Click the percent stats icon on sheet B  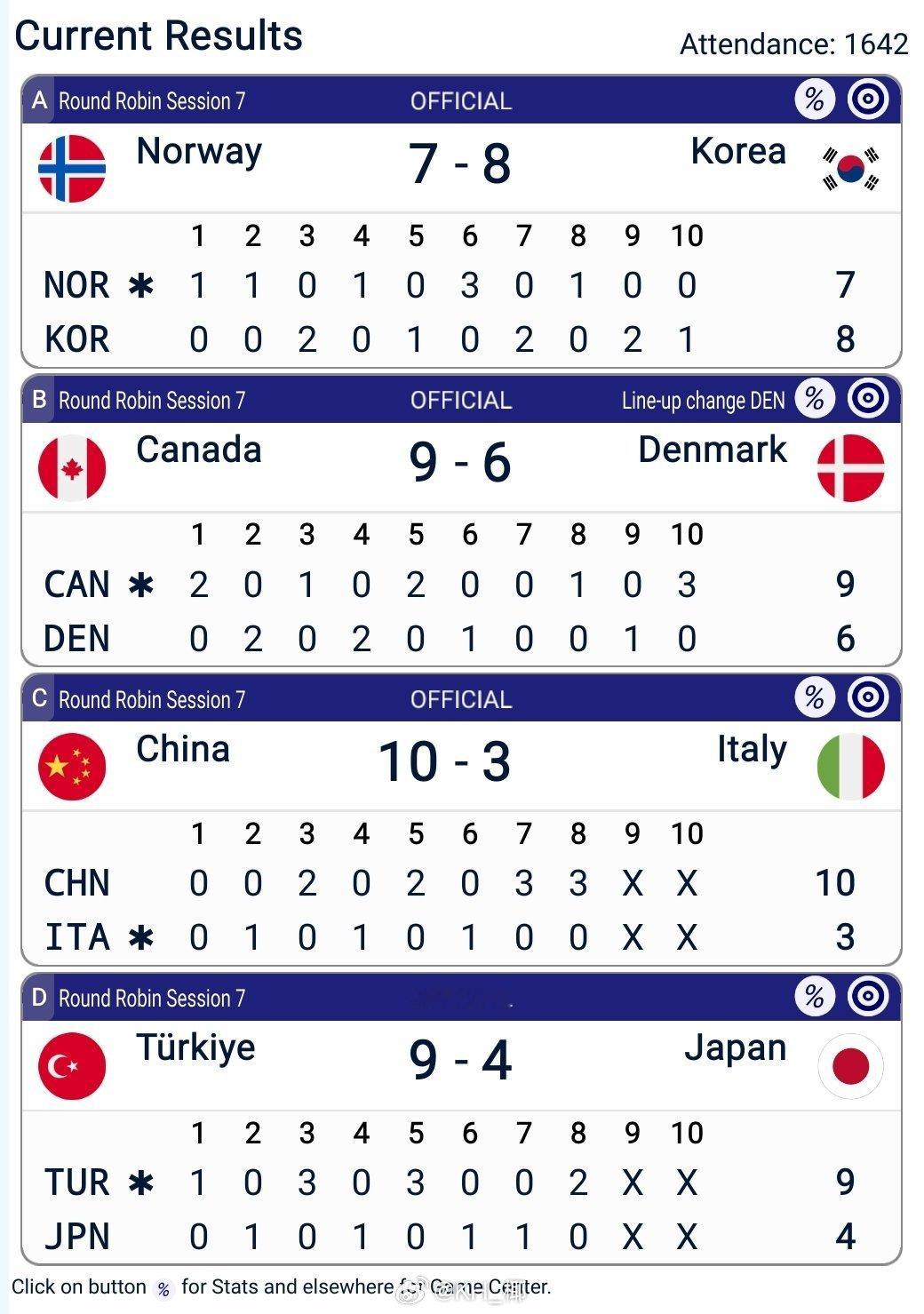tap(816, 400)
